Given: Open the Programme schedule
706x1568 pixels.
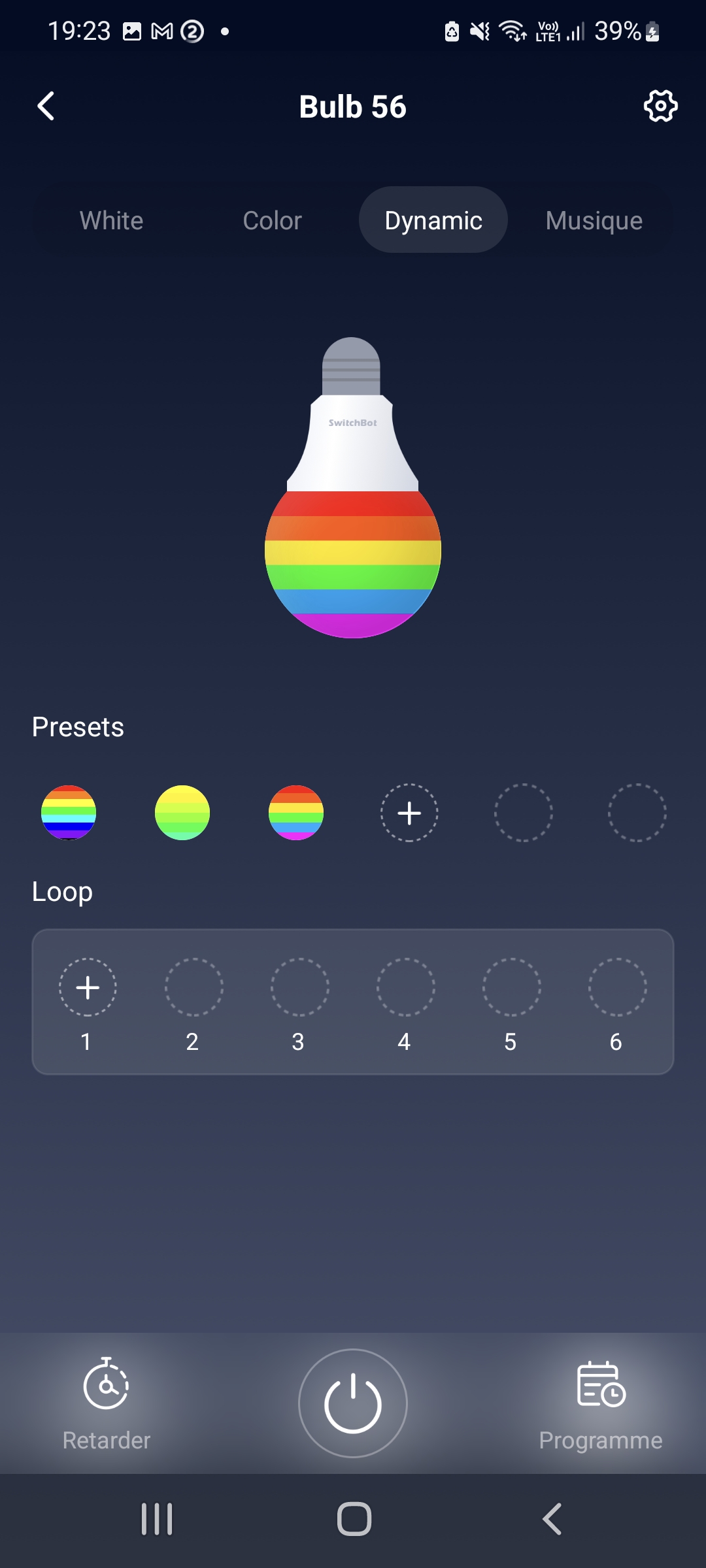Looking at the screenshot, I should pyautogui.click(x=601, y=1402).
